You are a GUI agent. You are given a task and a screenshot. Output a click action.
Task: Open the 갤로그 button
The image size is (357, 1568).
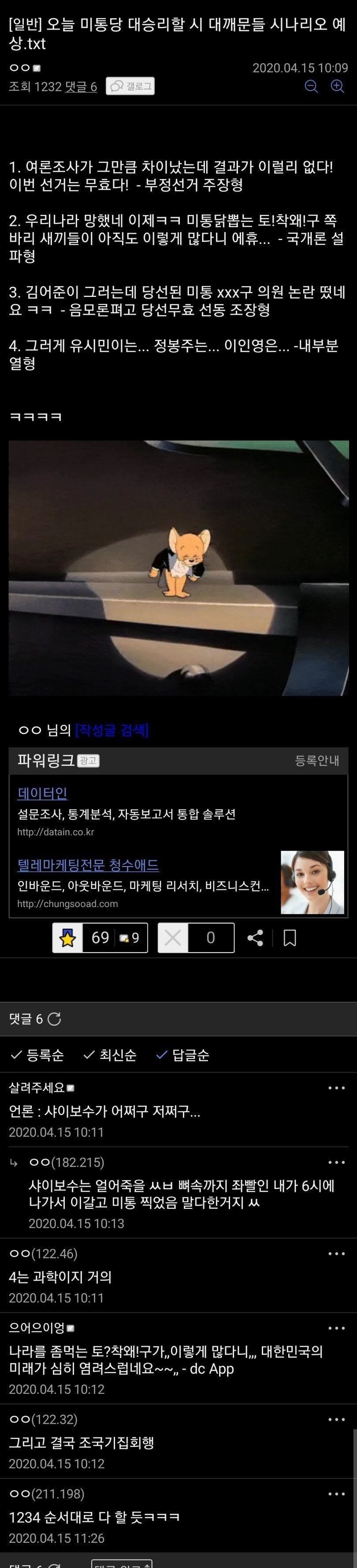pyautogui.click(x=130, y=86)
